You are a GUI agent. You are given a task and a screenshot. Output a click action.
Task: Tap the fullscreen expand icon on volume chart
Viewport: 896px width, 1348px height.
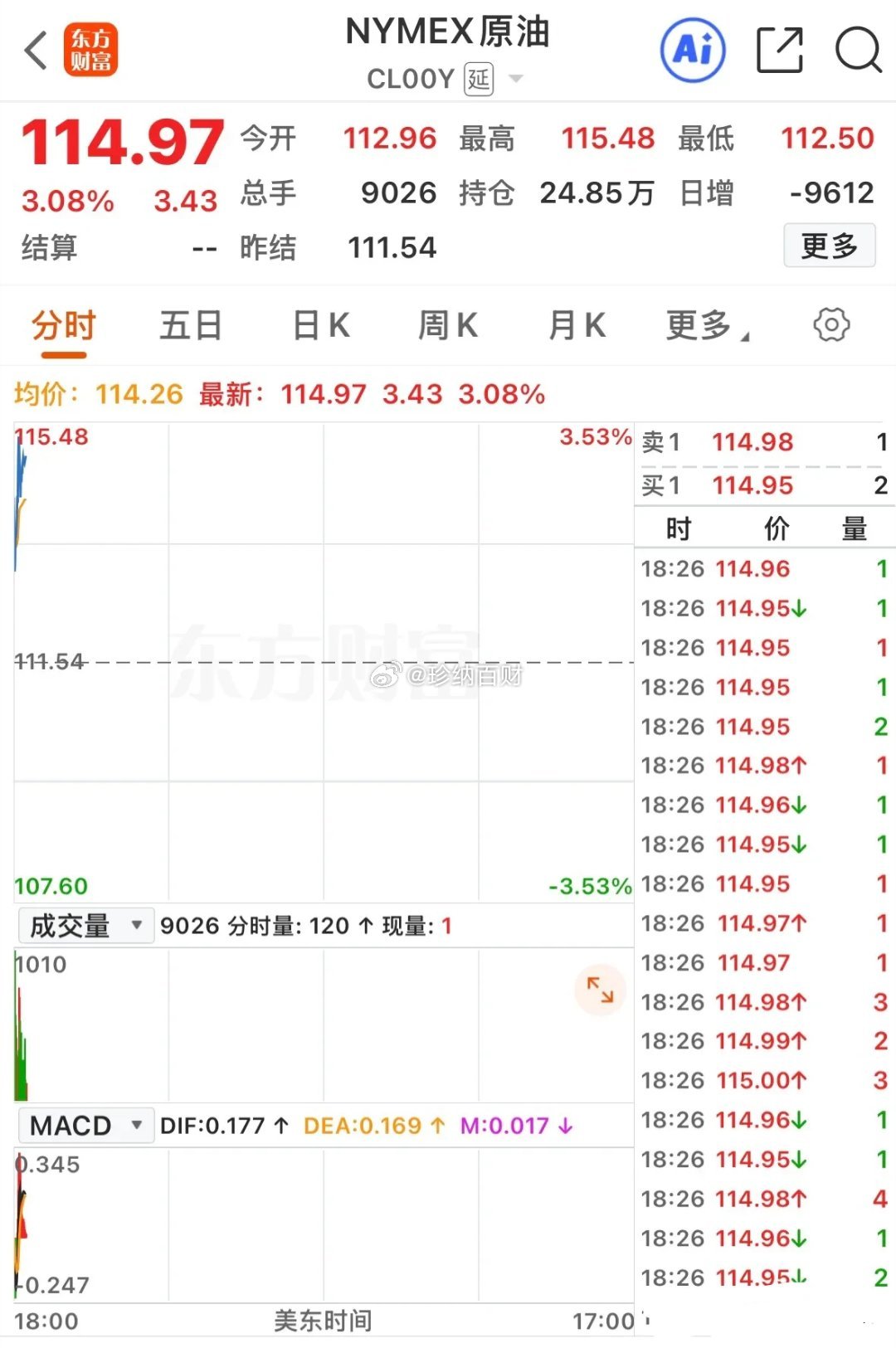tap(600, 990)
